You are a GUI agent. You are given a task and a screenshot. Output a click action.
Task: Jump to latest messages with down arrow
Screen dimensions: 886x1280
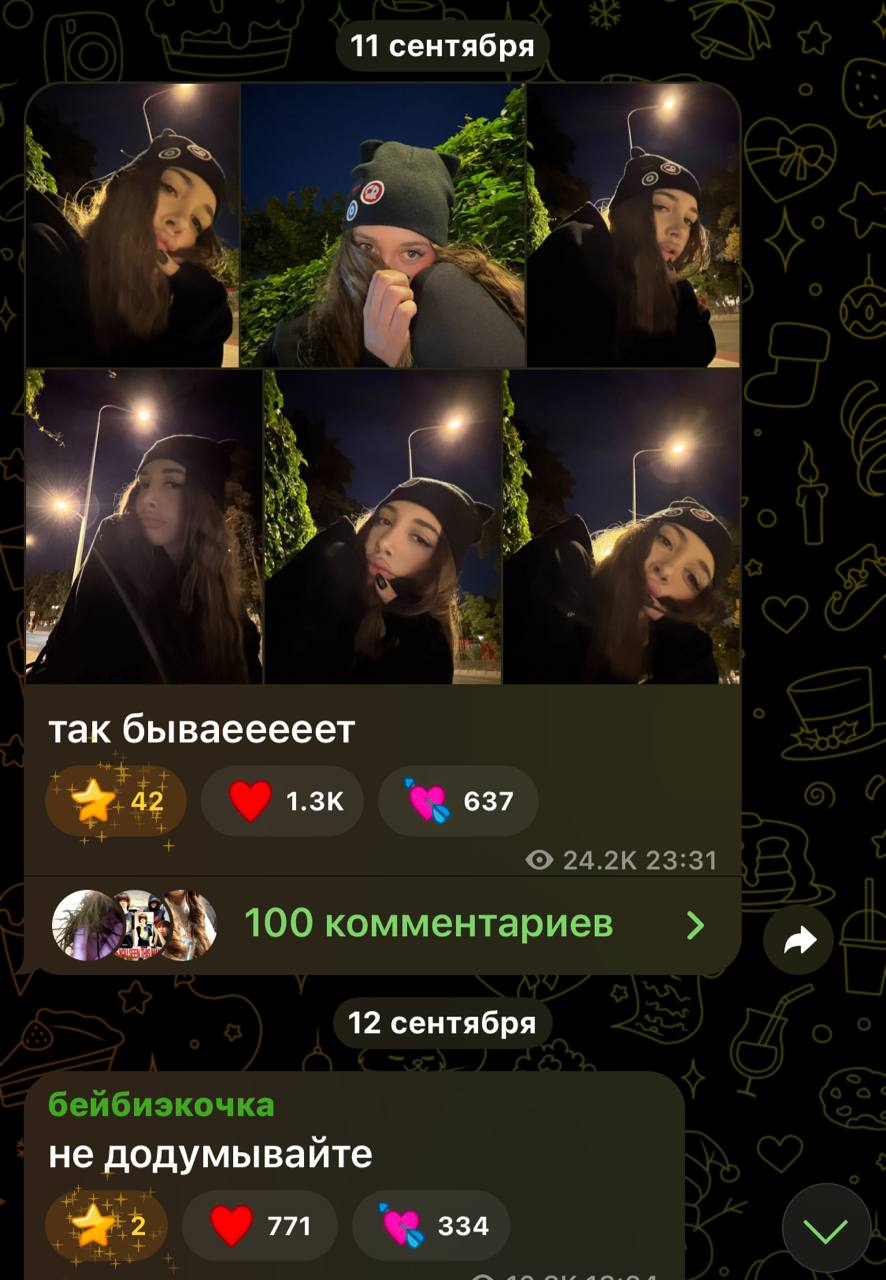[x=826, y=1228]
